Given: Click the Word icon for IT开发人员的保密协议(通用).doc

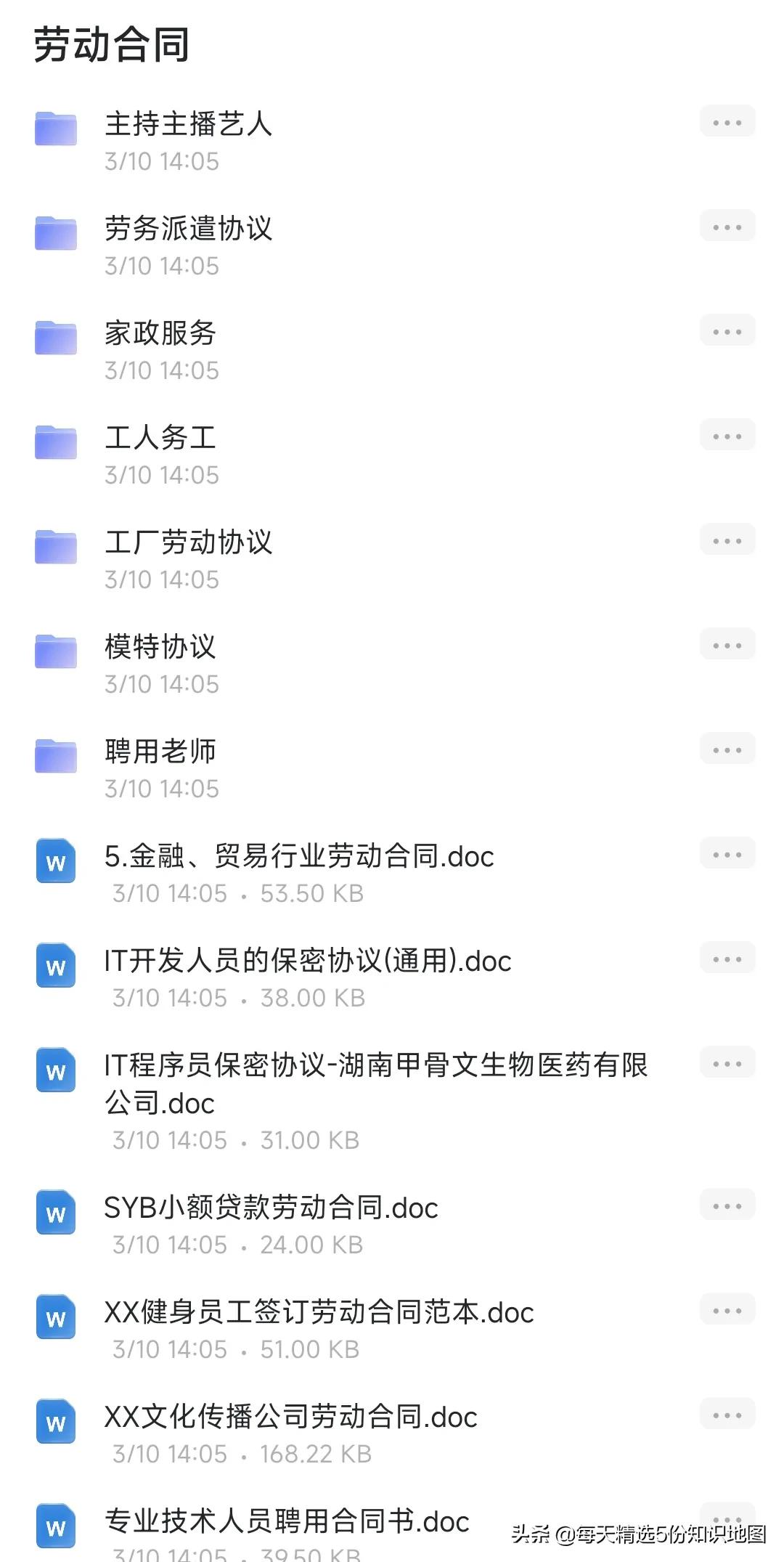Looking at the screenshot, I should [55, 967].
